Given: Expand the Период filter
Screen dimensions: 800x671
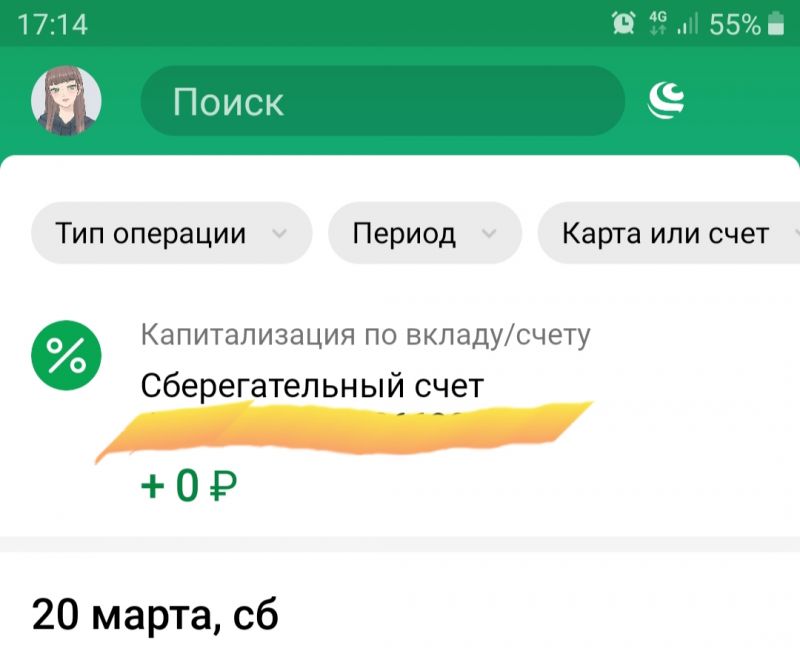Looking at the screenshot, I should 424,234.
